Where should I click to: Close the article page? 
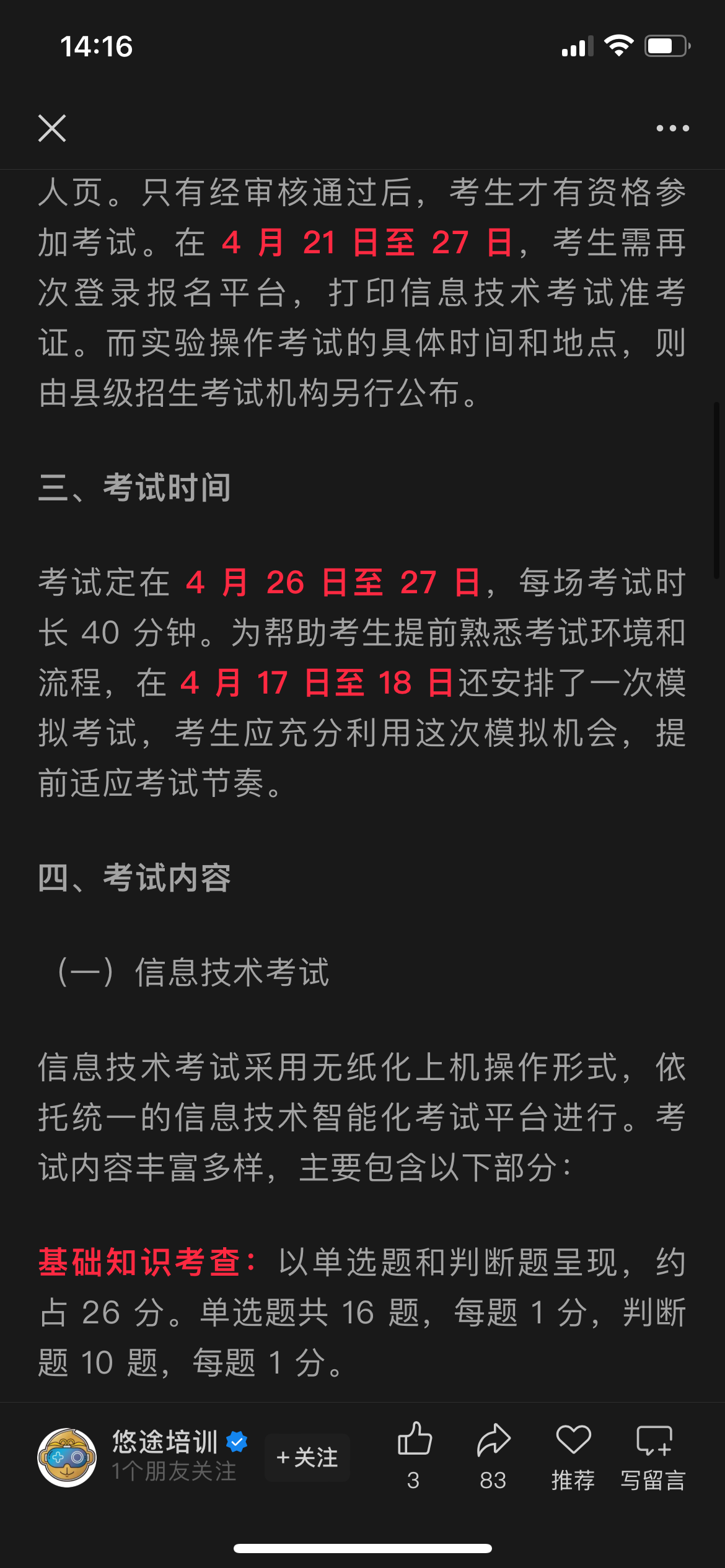tap(52, 128)
